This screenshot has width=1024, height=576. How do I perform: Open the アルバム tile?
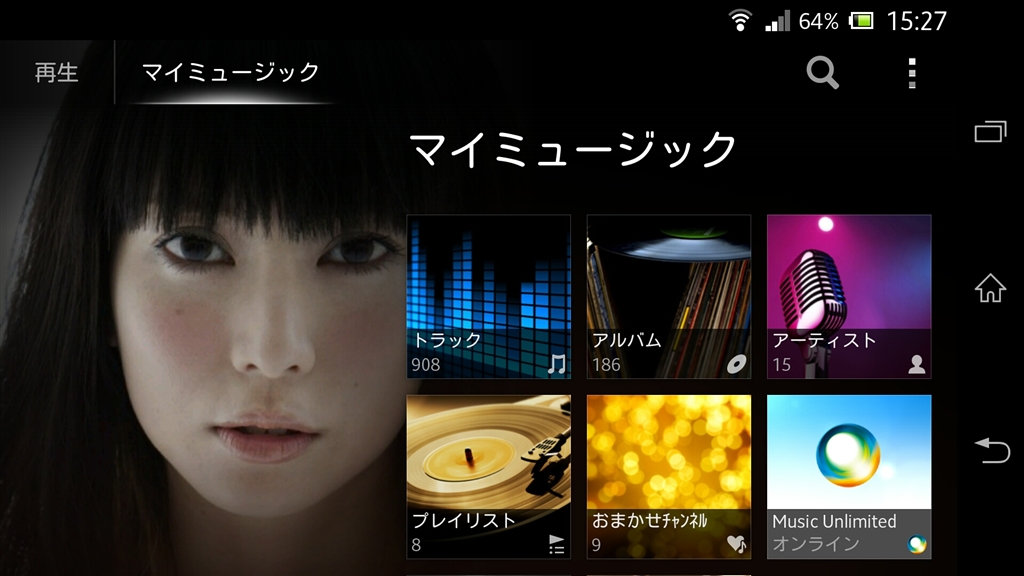pyautogui.click(x=668, y=296)
